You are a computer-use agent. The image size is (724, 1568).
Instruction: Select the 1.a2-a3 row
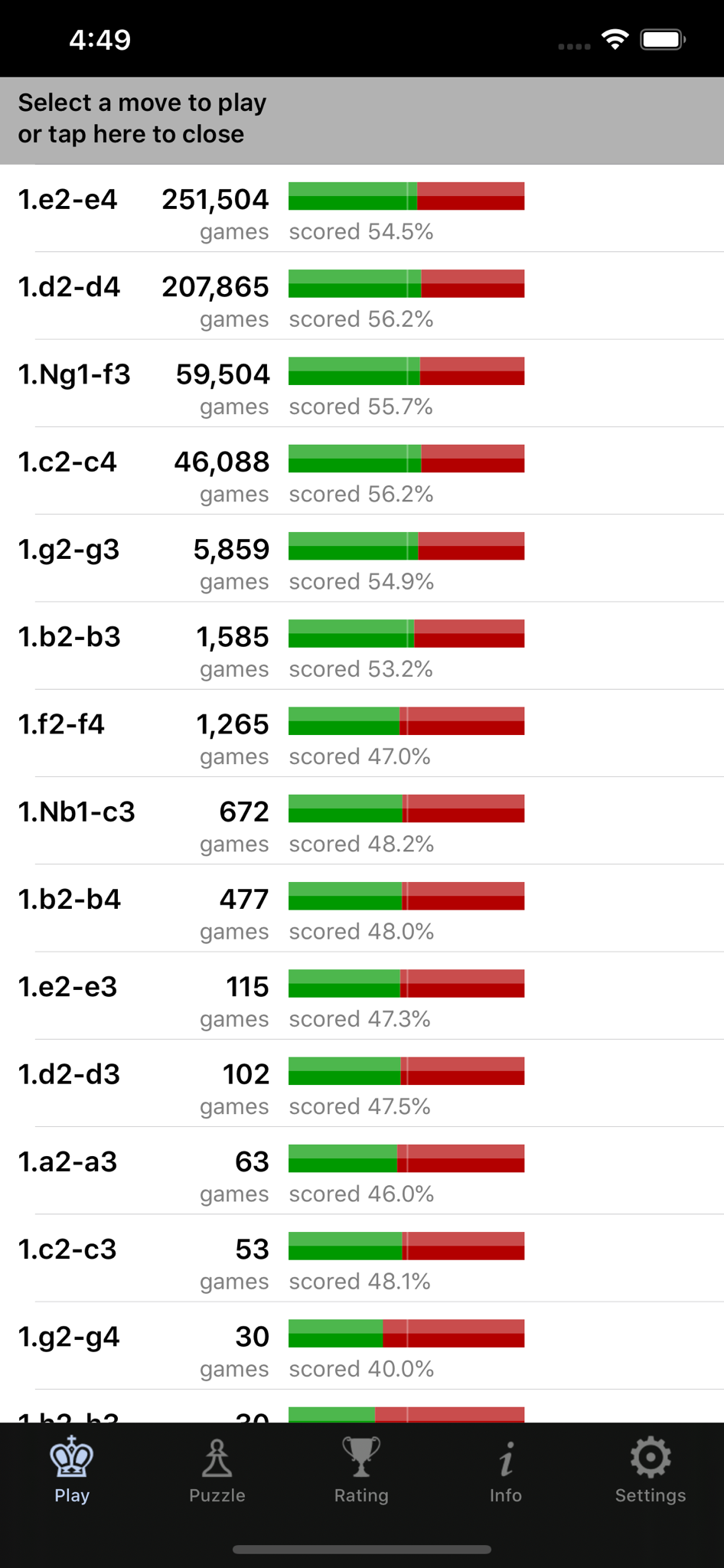pos(362,1171)
